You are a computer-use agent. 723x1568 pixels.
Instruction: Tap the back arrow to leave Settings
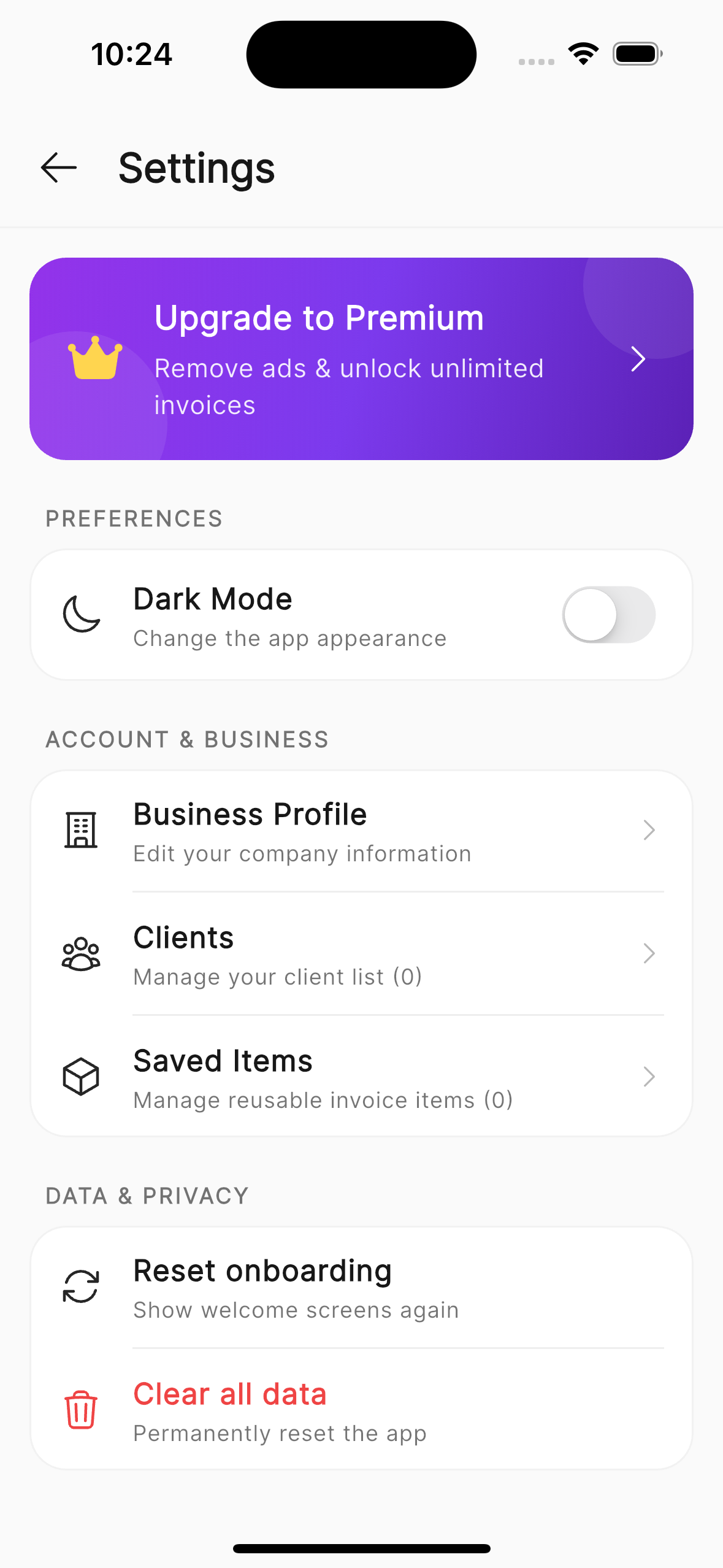[58, 167]
